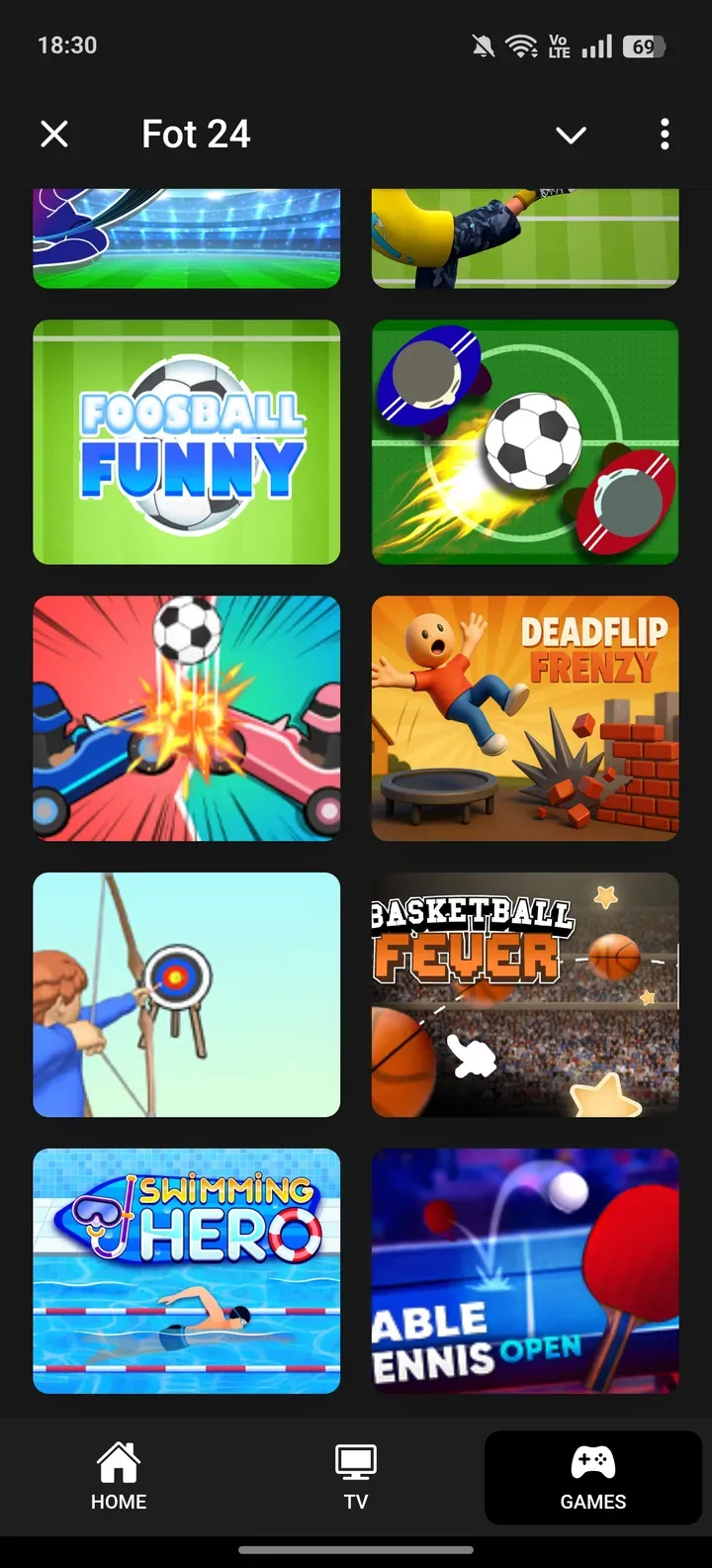Launch Basketball Fever
This screenshot has height=1568, width=712.
coord(525,994)
